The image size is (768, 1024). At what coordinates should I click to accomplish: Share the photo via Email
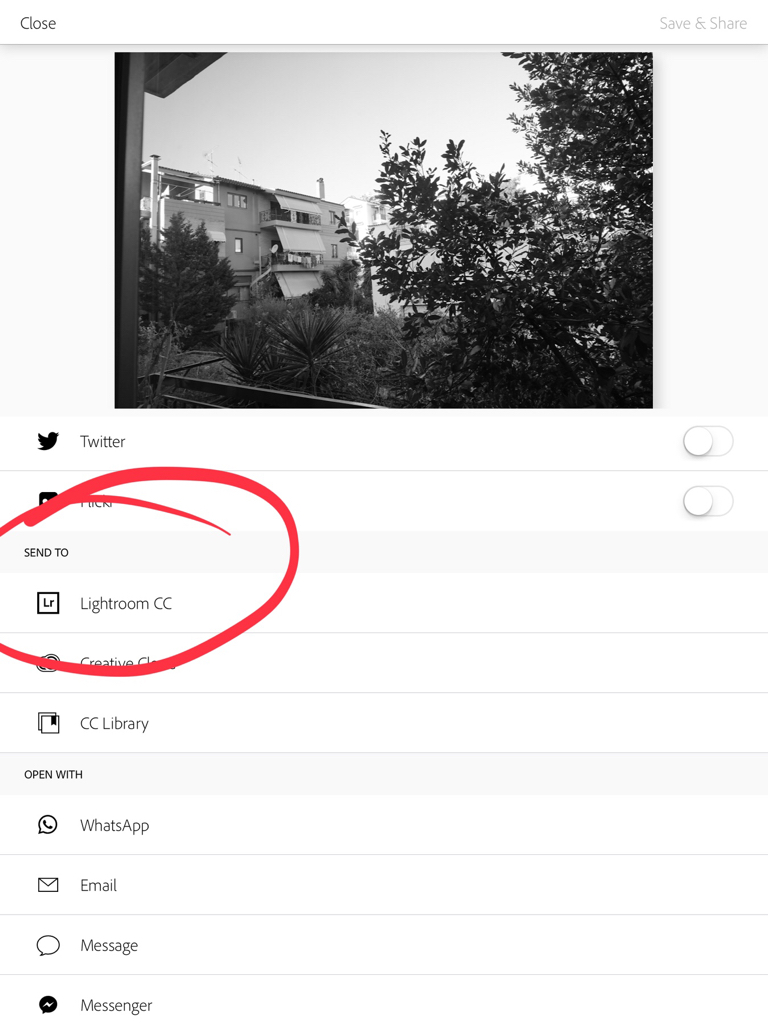pyautogui.click(x=98, y=885)
